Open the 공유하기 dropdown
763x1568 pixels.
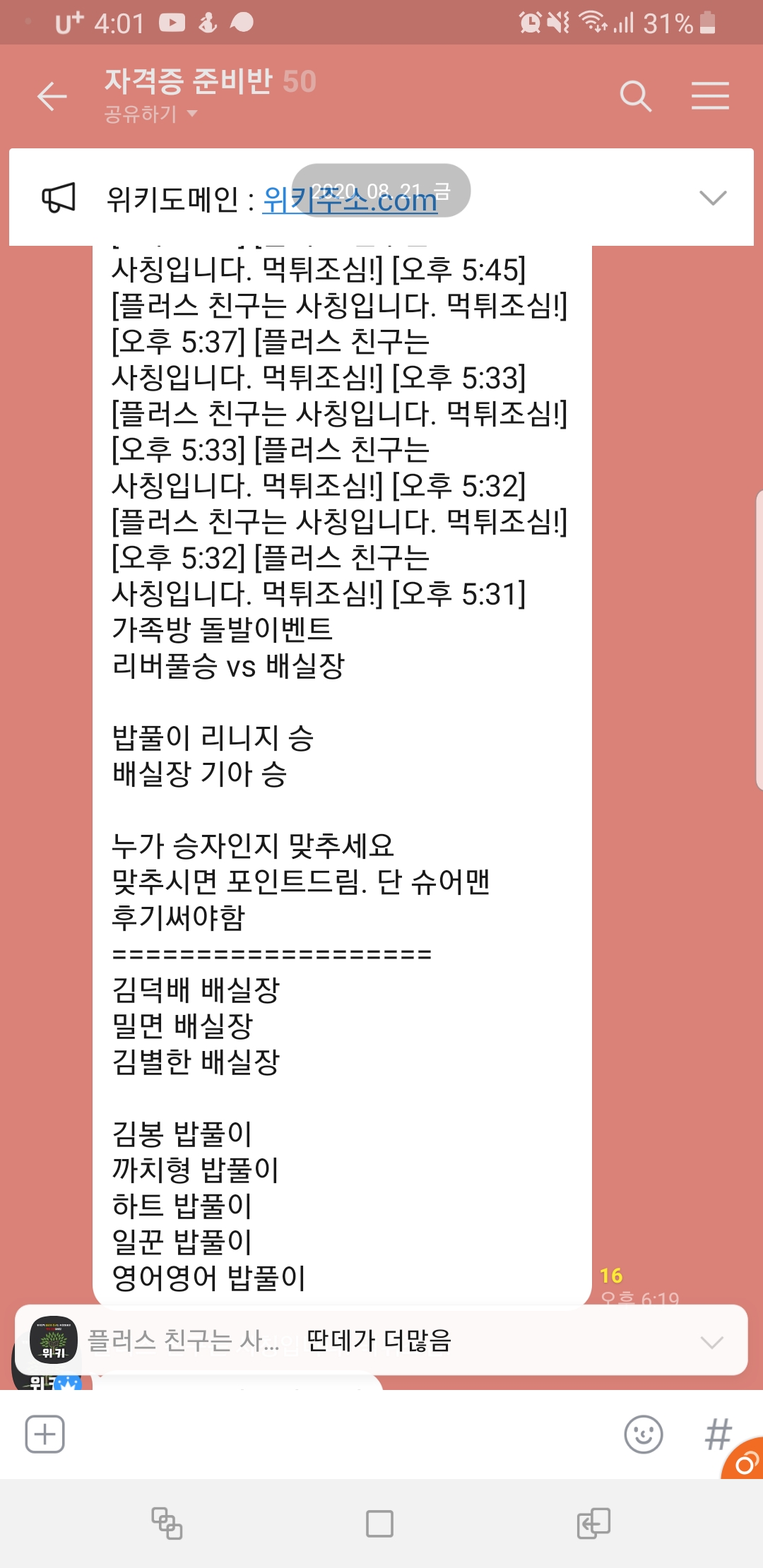tap(150, 114)
